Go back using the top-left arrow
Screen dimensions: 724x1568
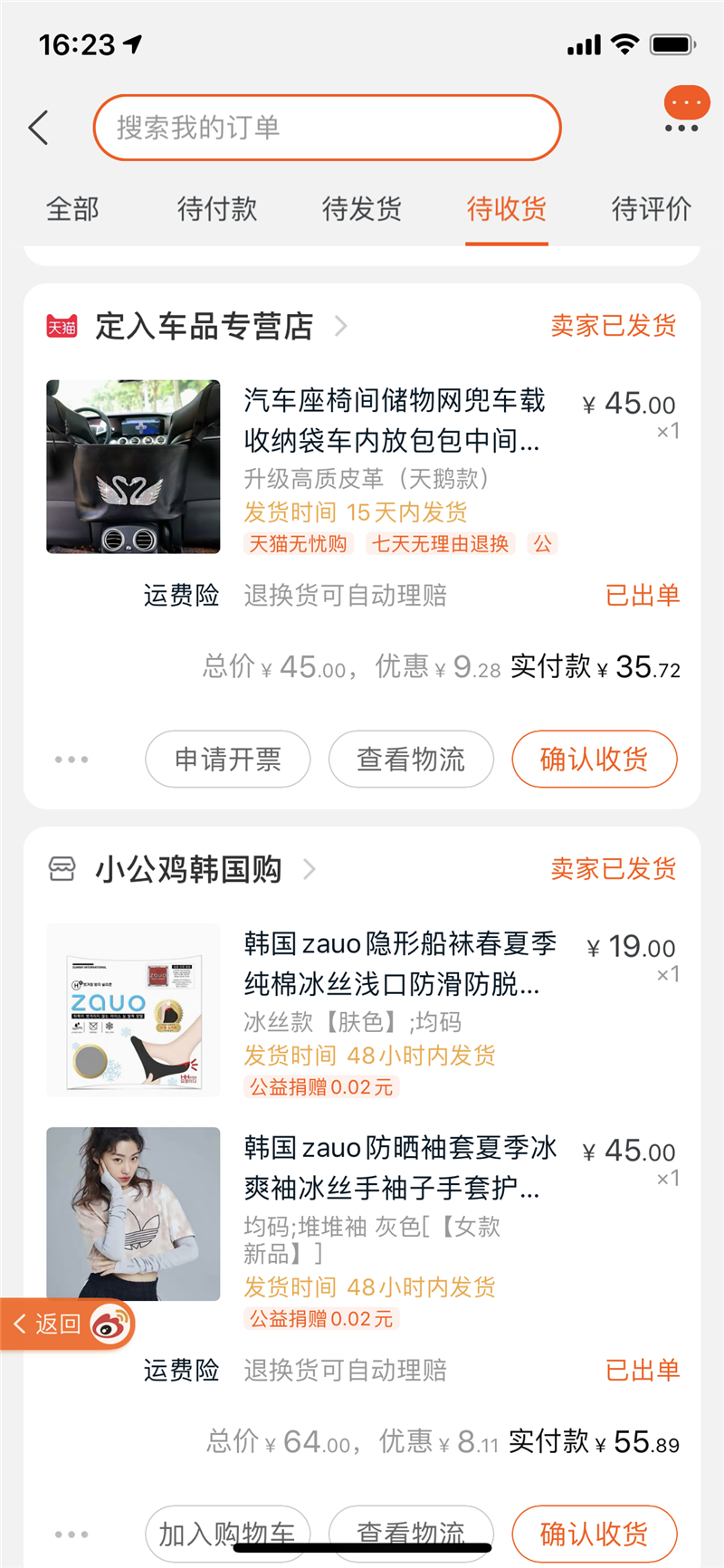[38, 128]
